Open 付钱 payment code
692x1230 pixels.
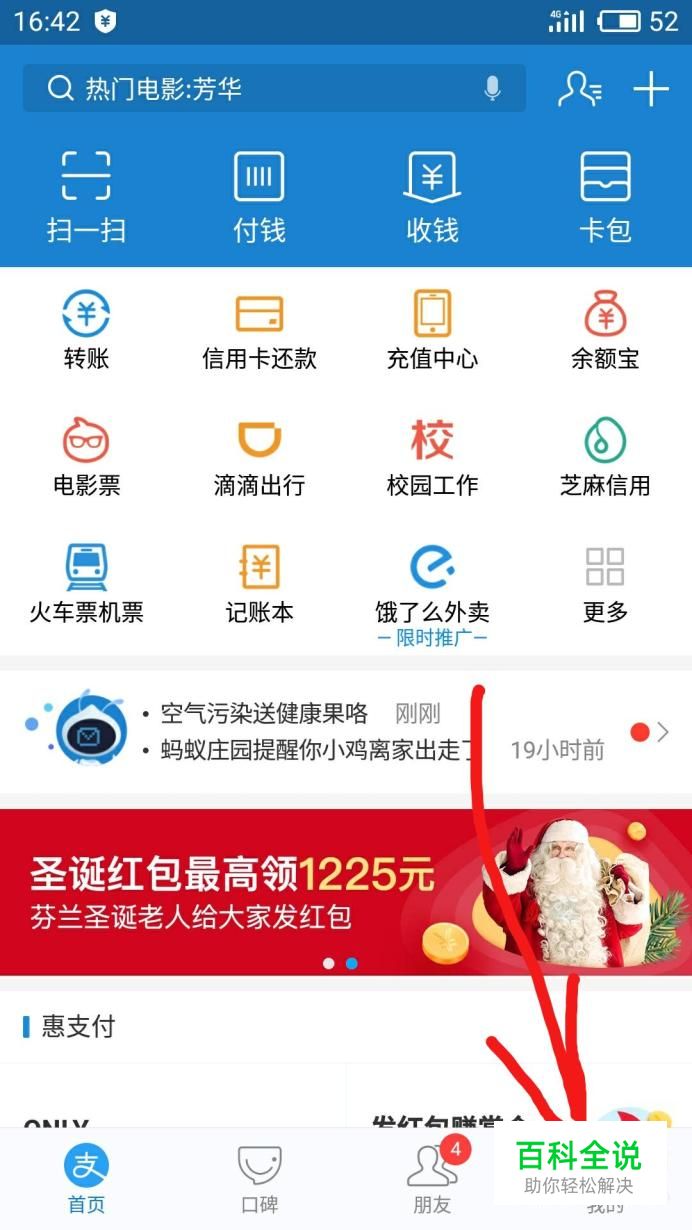pos(259,197)
